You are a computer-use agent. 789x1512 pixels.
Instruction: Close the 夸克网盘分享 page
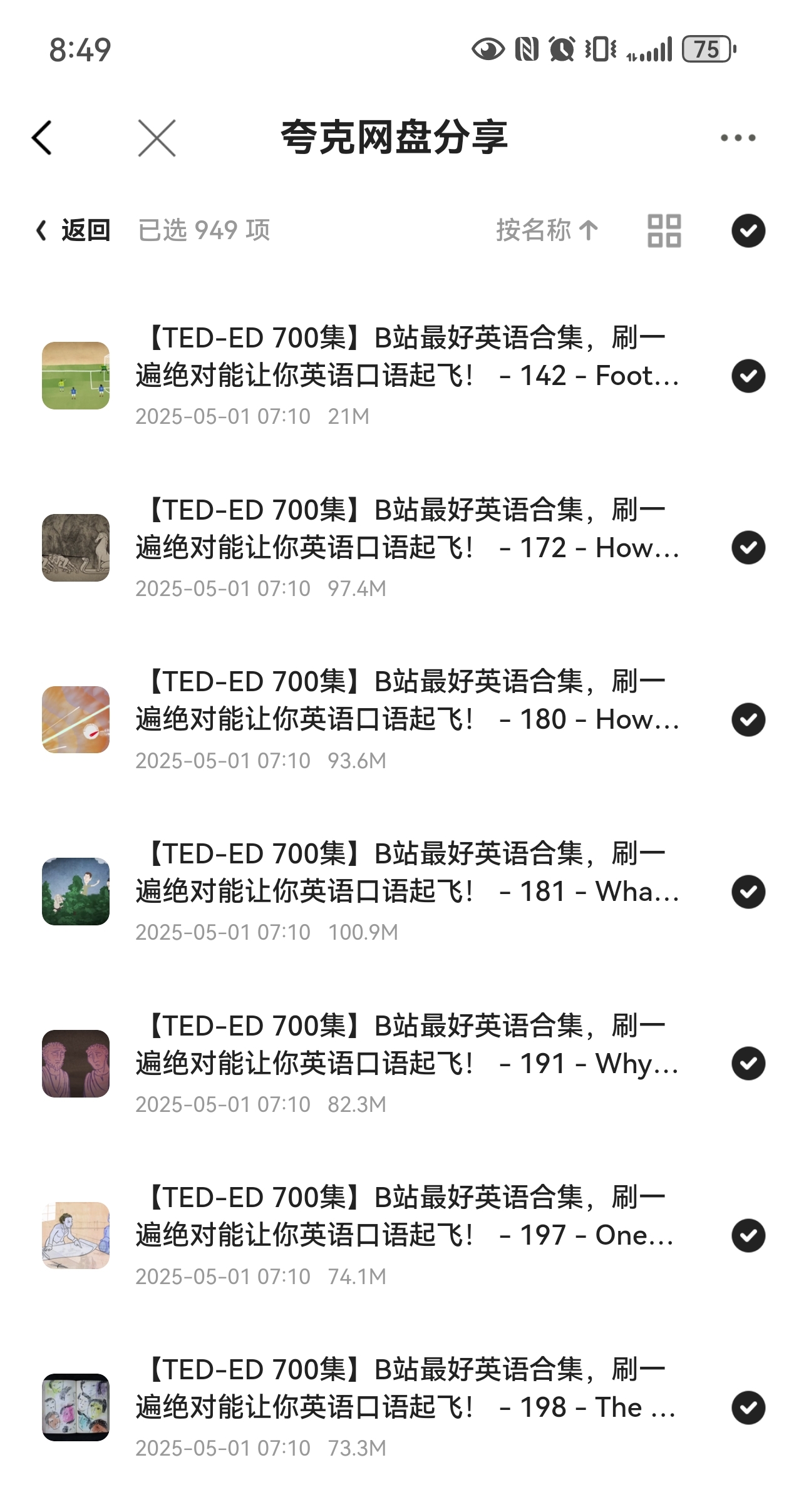coord(157,138)
